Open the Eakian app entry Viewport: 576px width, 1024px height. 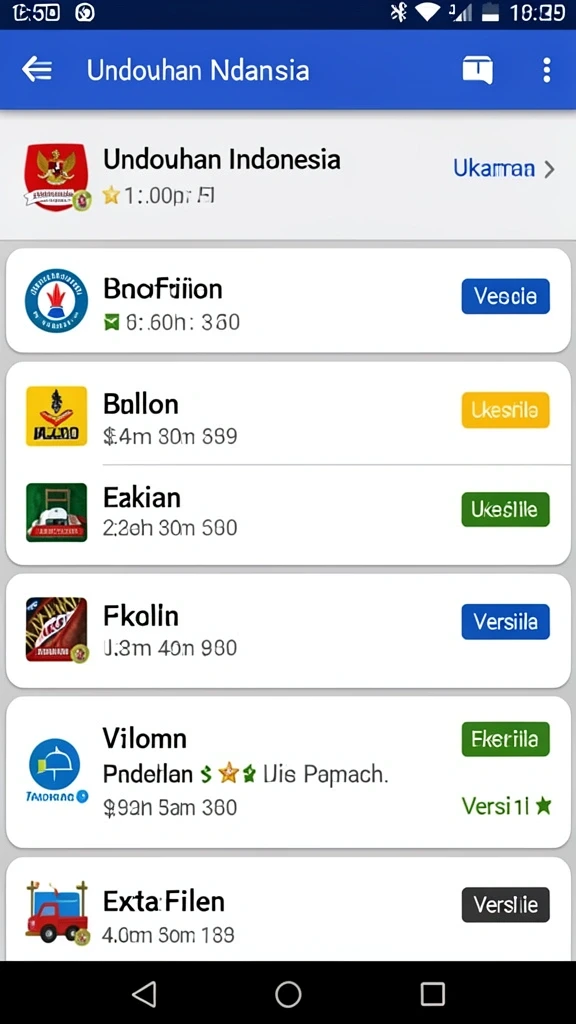pos(288,515)
